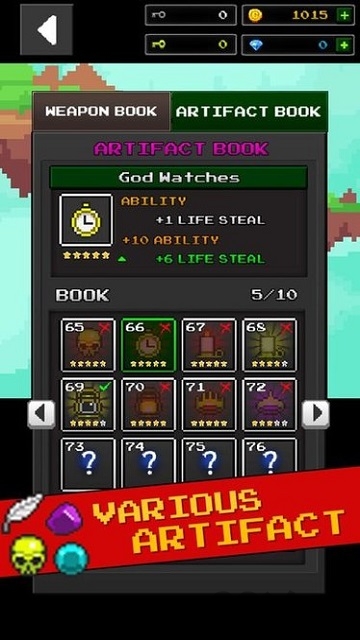Open artifact number 65 skull
The width and height of the screenshot is (360, 640).
[x=88, y=345]
